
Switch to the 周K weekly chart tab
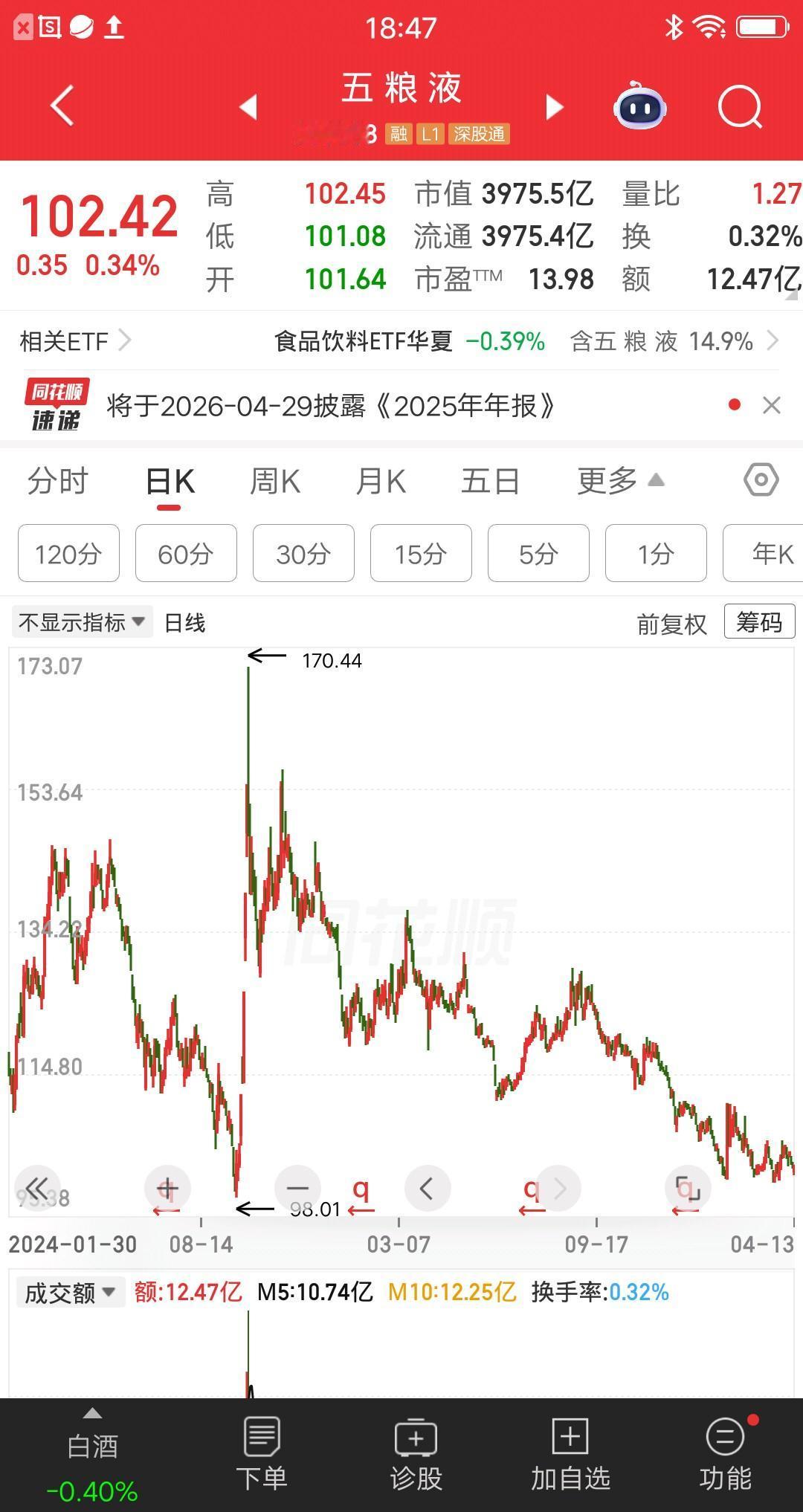[x=274, y=480]
